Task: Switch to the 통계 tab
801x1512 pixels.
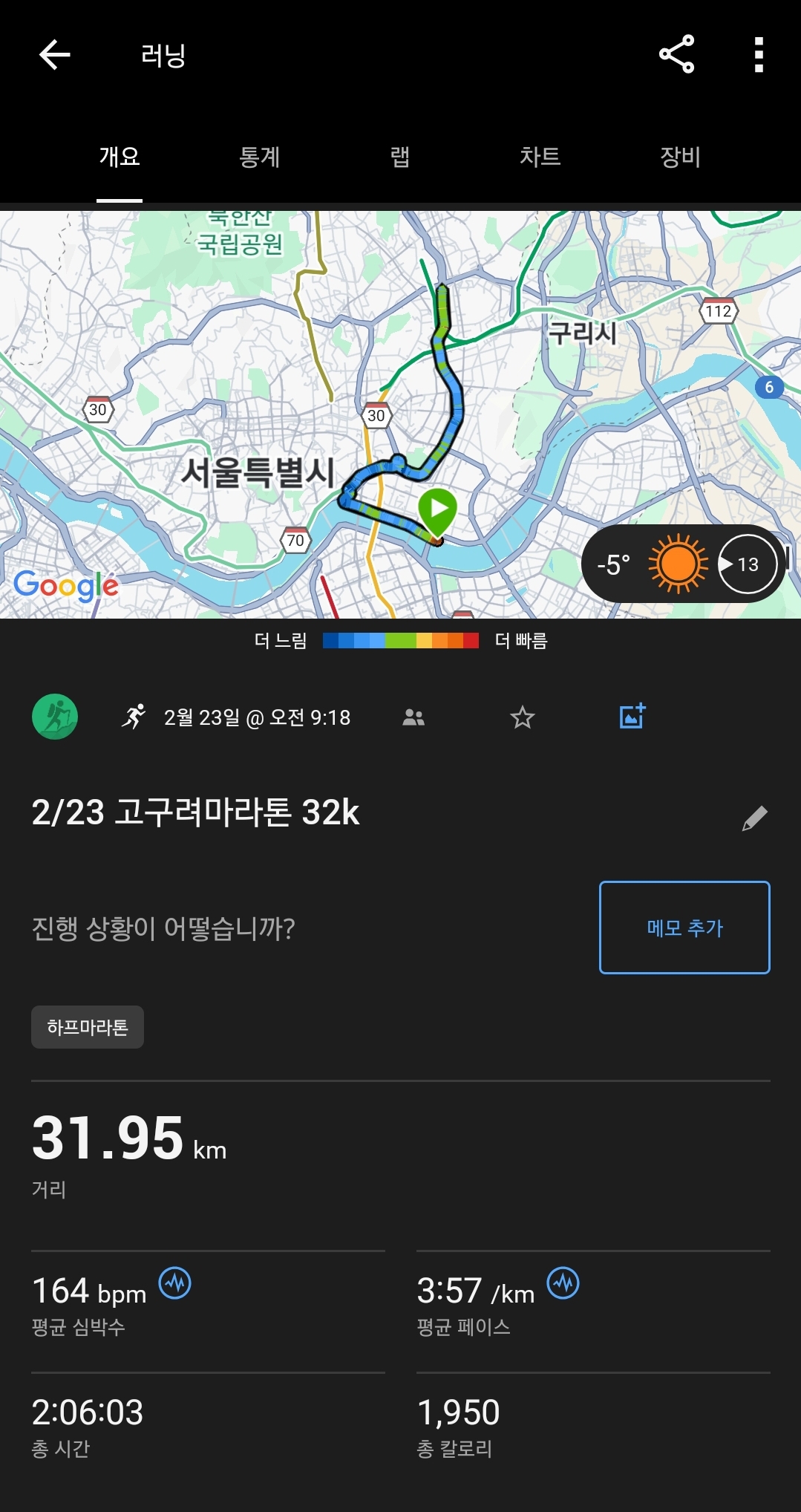Action: (261, 158)
